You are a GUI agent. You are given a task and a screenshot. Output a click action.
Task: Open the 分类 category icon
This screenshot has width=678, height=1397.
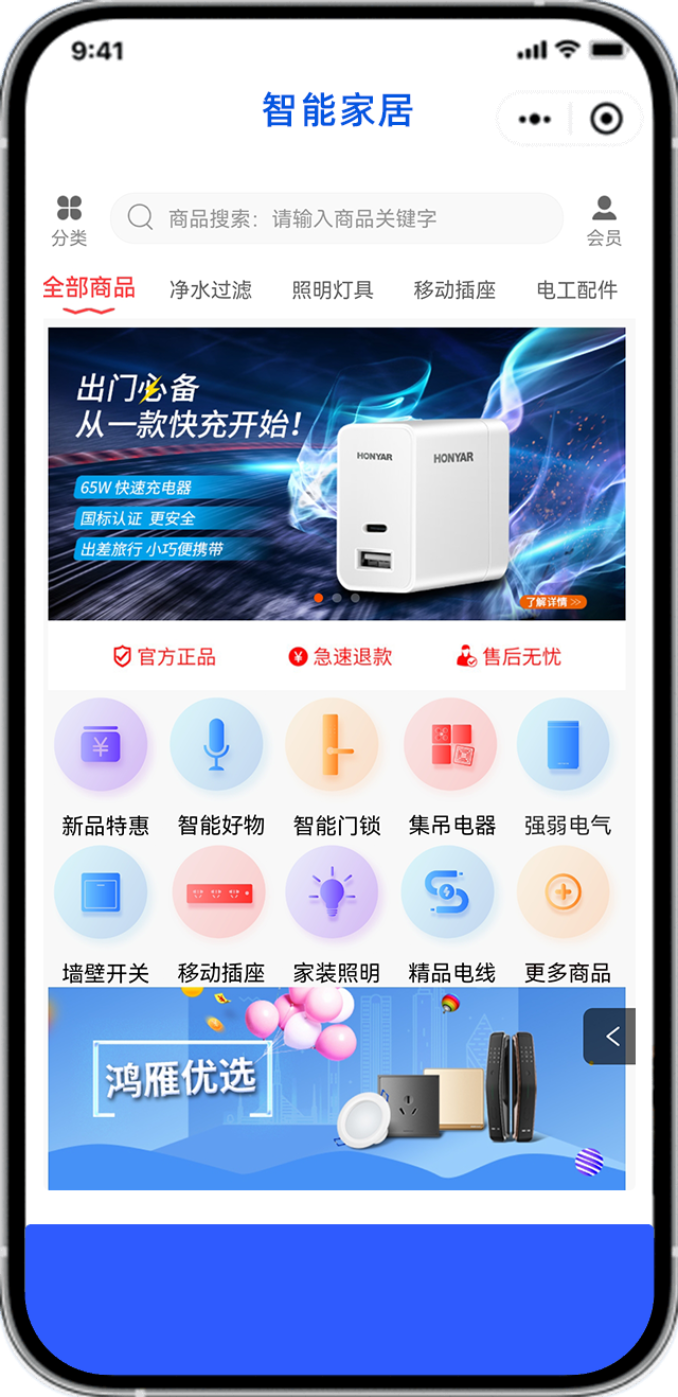pos(69,220)
